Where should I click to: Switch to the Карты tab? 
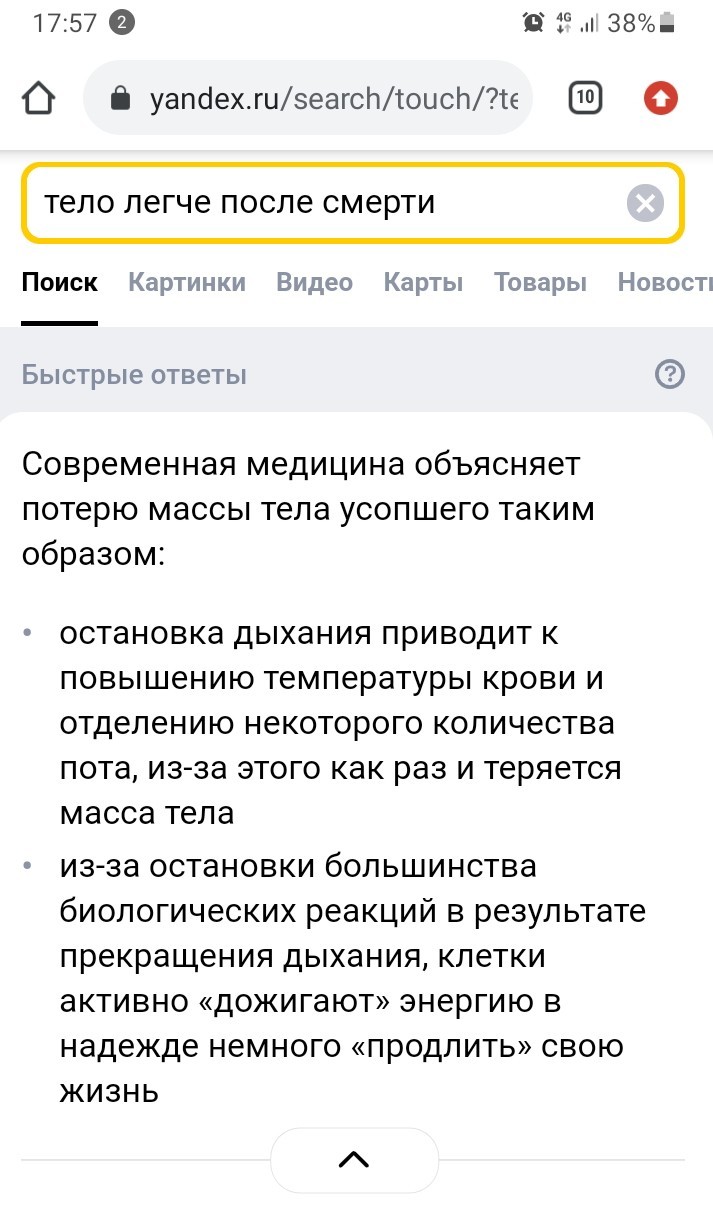pyautogui.click(x=423, y=282)
